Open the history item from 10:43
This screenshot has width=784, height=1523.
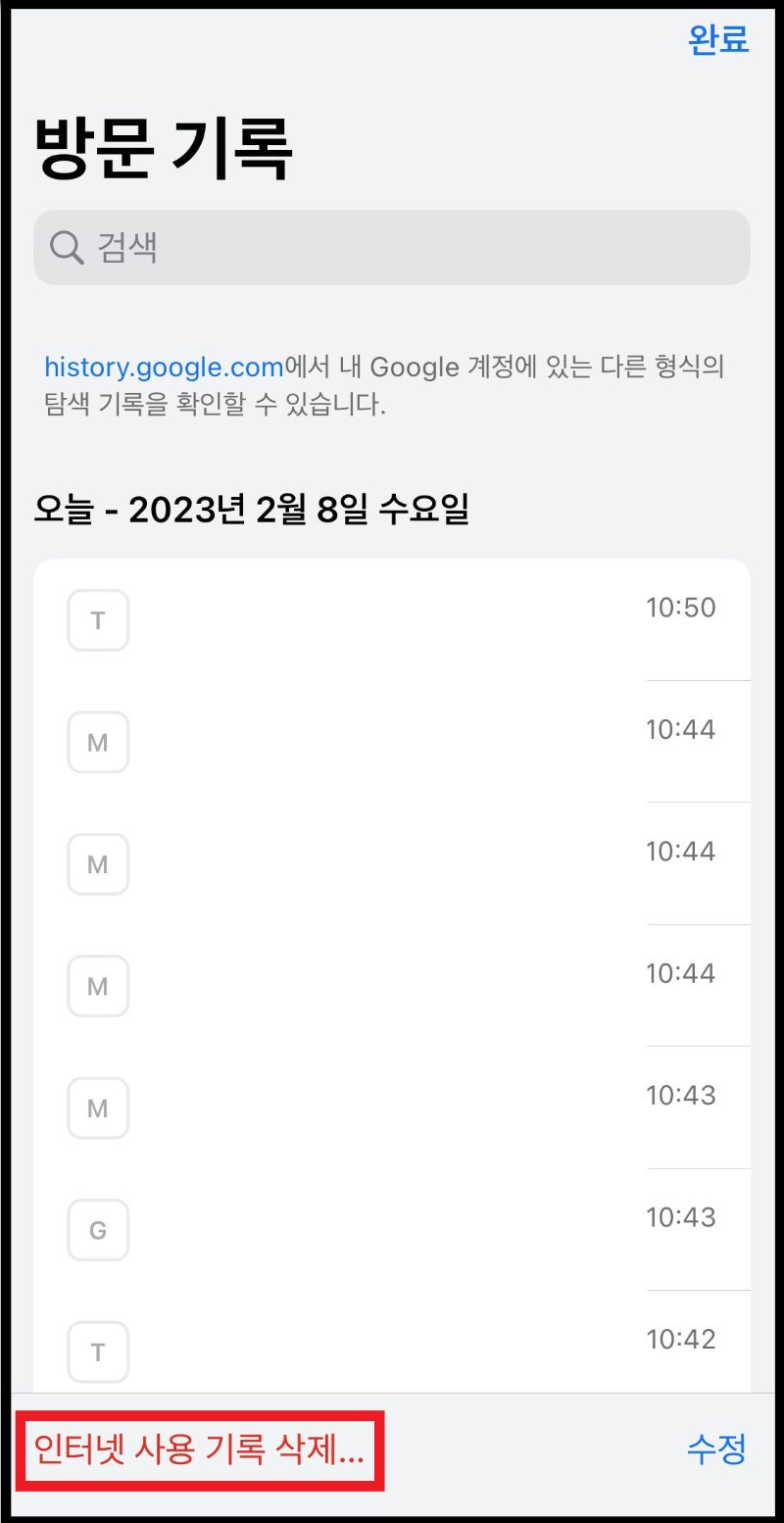(392, 1107)
